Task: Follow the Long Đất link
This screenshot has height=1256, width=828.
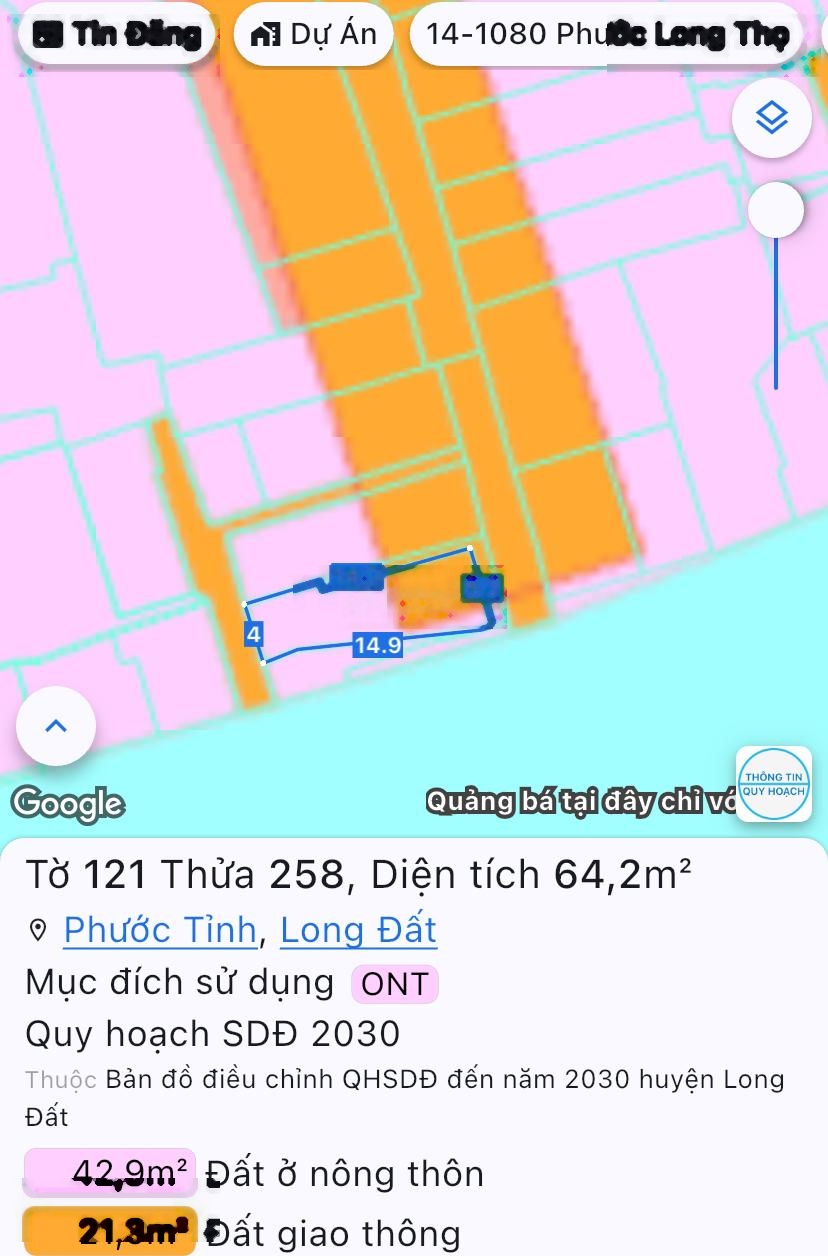Action: click(358, 930)
